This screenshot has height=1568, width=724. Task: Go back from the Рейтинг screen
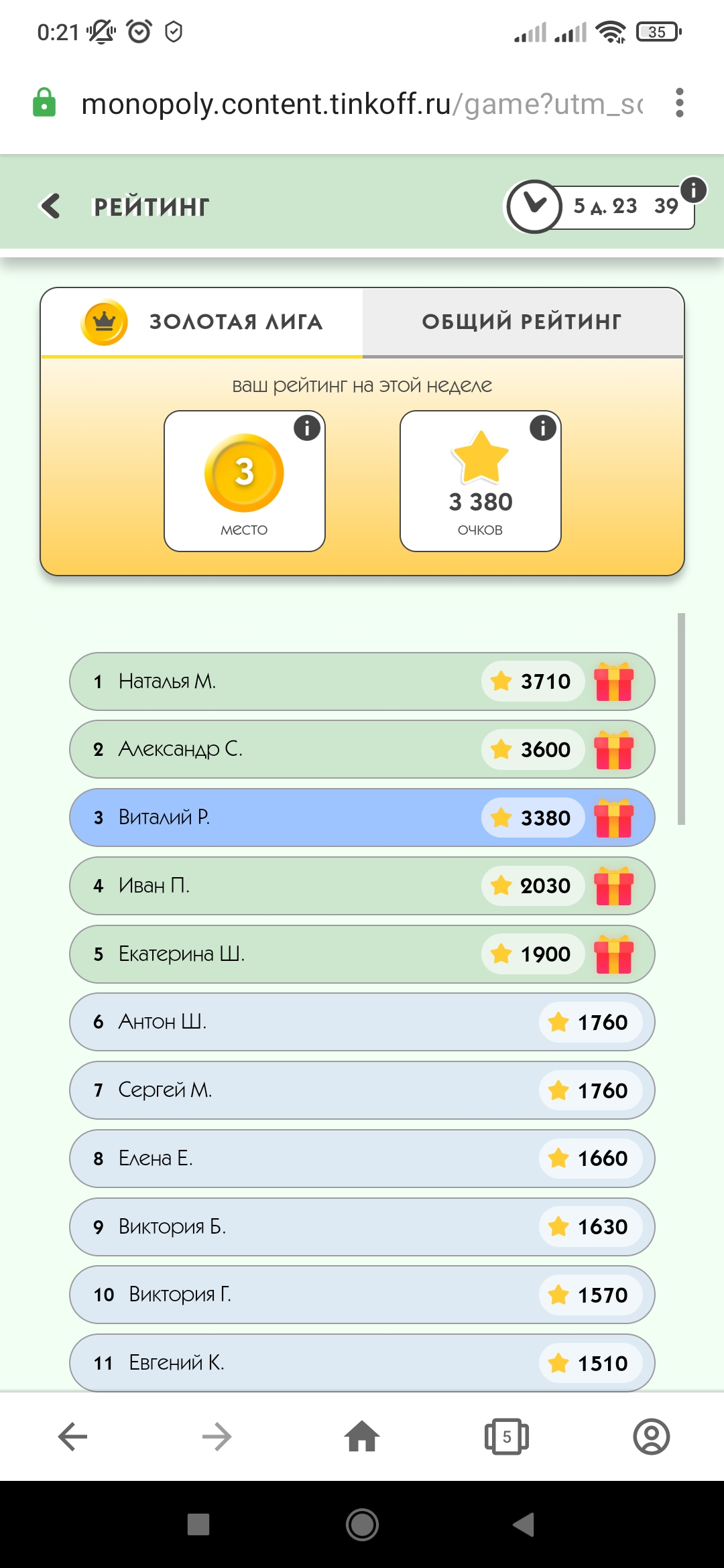pyautogui.click(x=51, y=206)
